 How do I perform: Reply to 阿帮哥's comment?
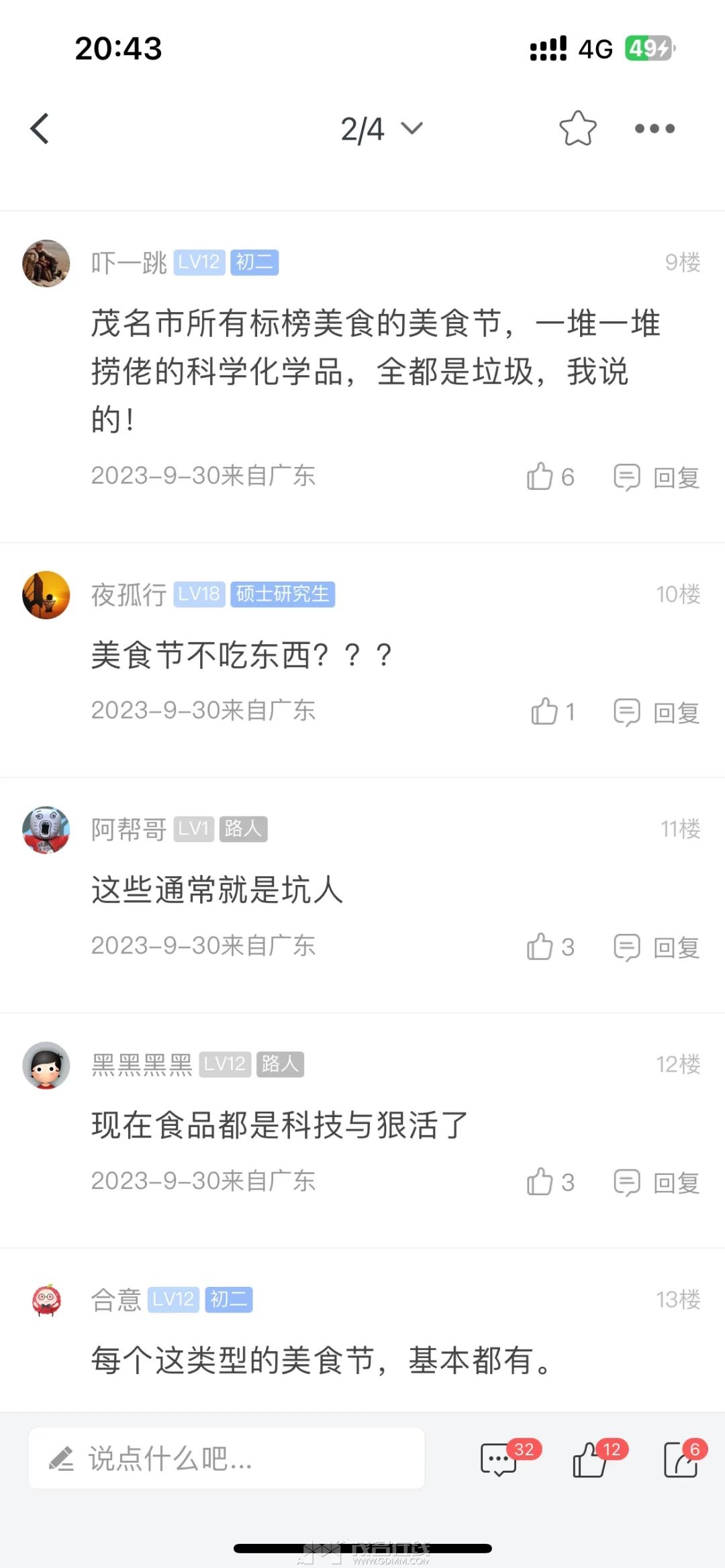coord(657,947)
